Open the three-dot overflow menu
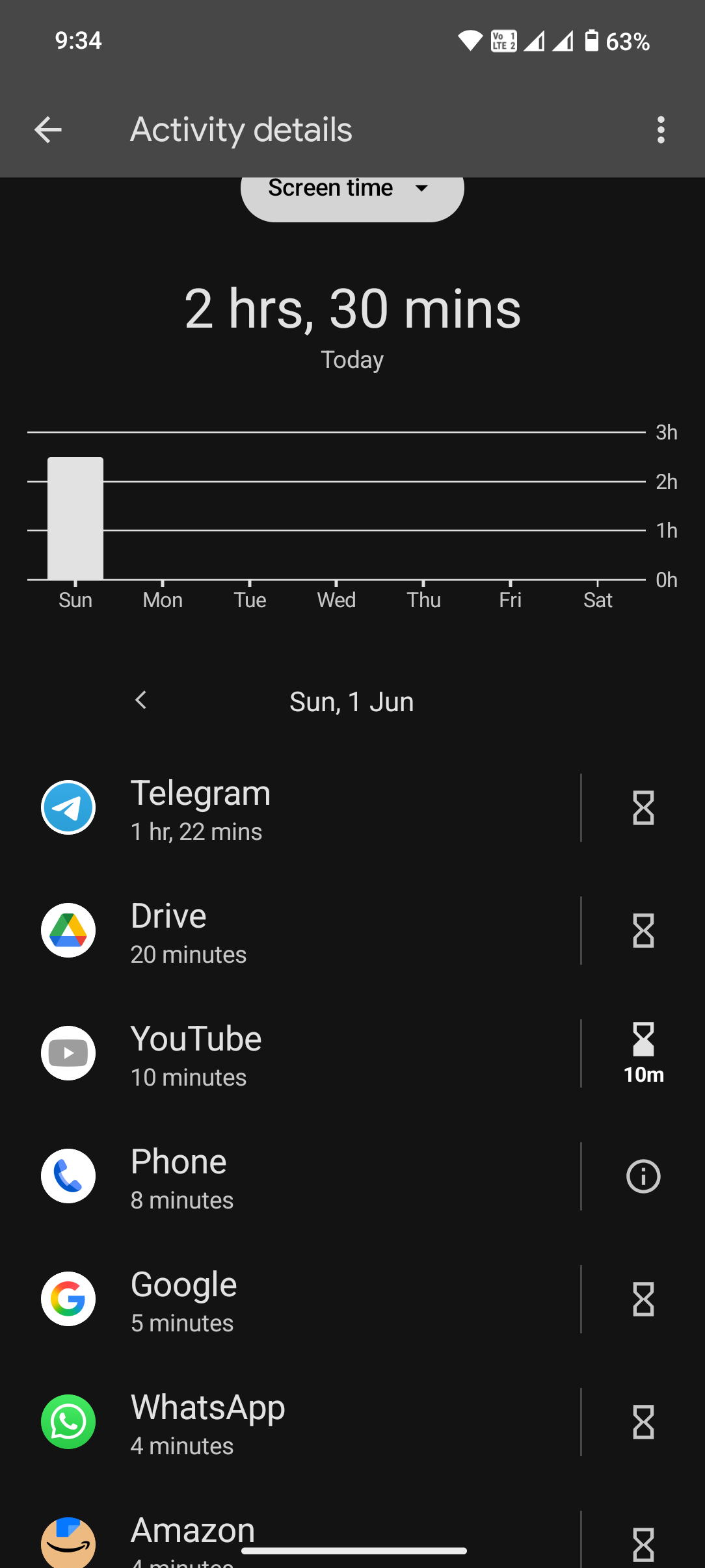 (x=661, y=130)
